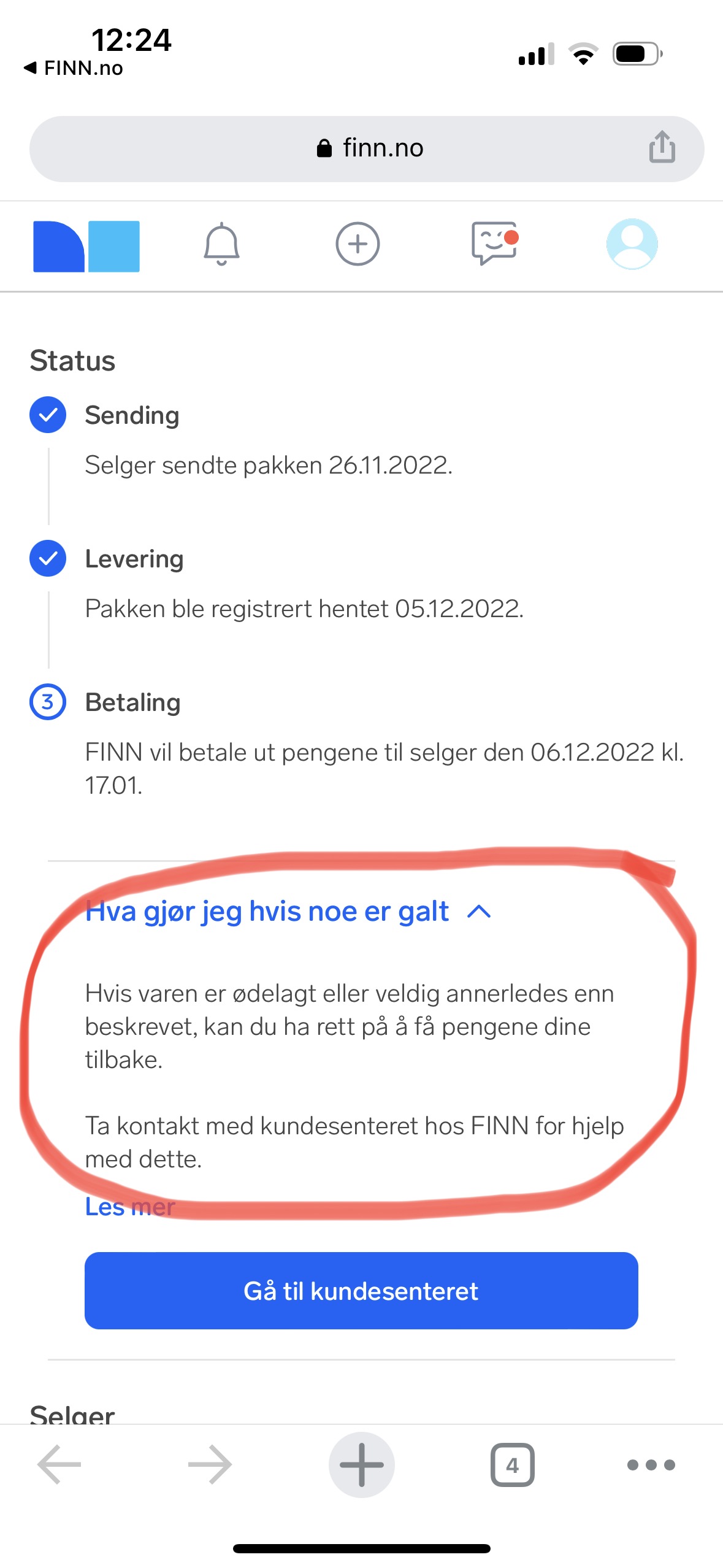Open the FINN home logo

tap(86, 246)
